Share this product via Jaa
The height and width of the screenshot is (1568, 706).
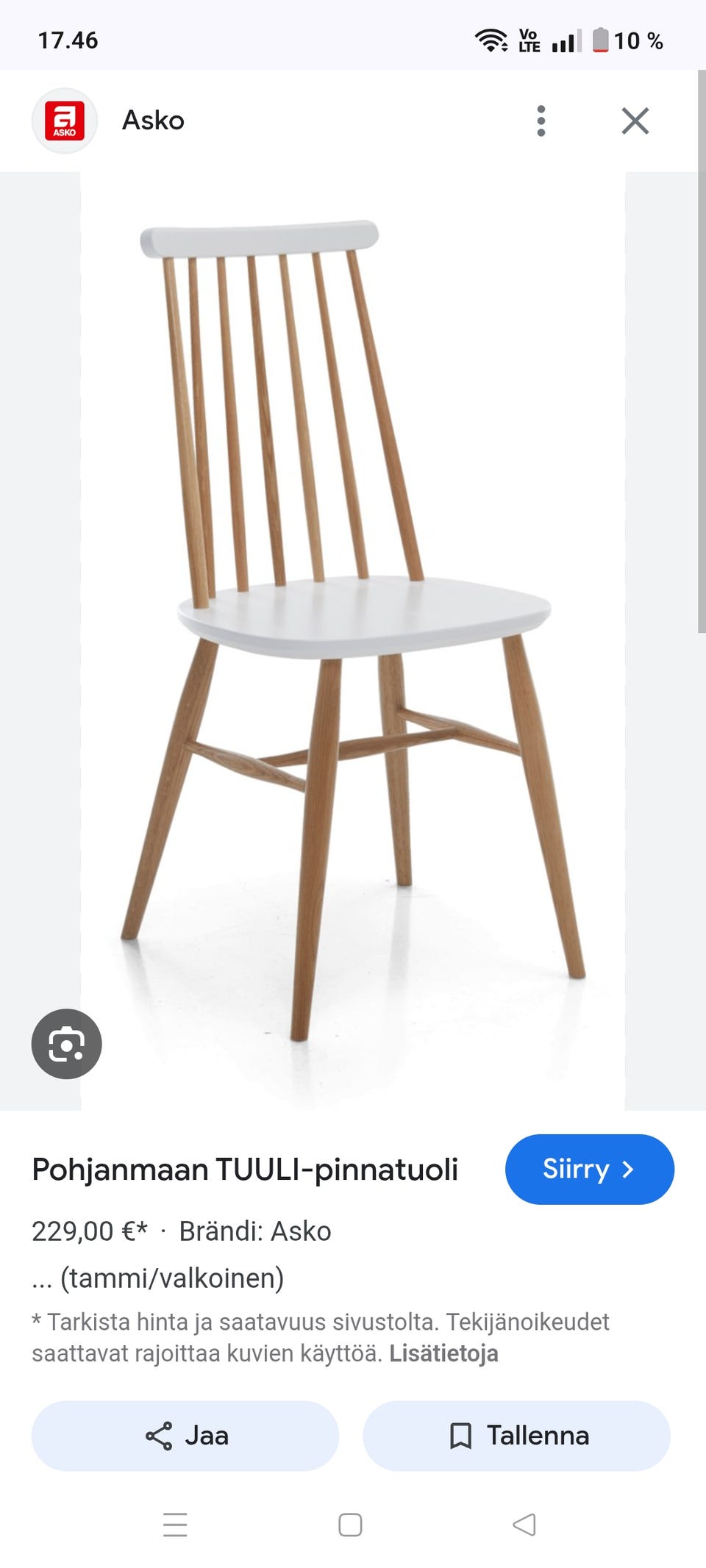pos(185,1436)
